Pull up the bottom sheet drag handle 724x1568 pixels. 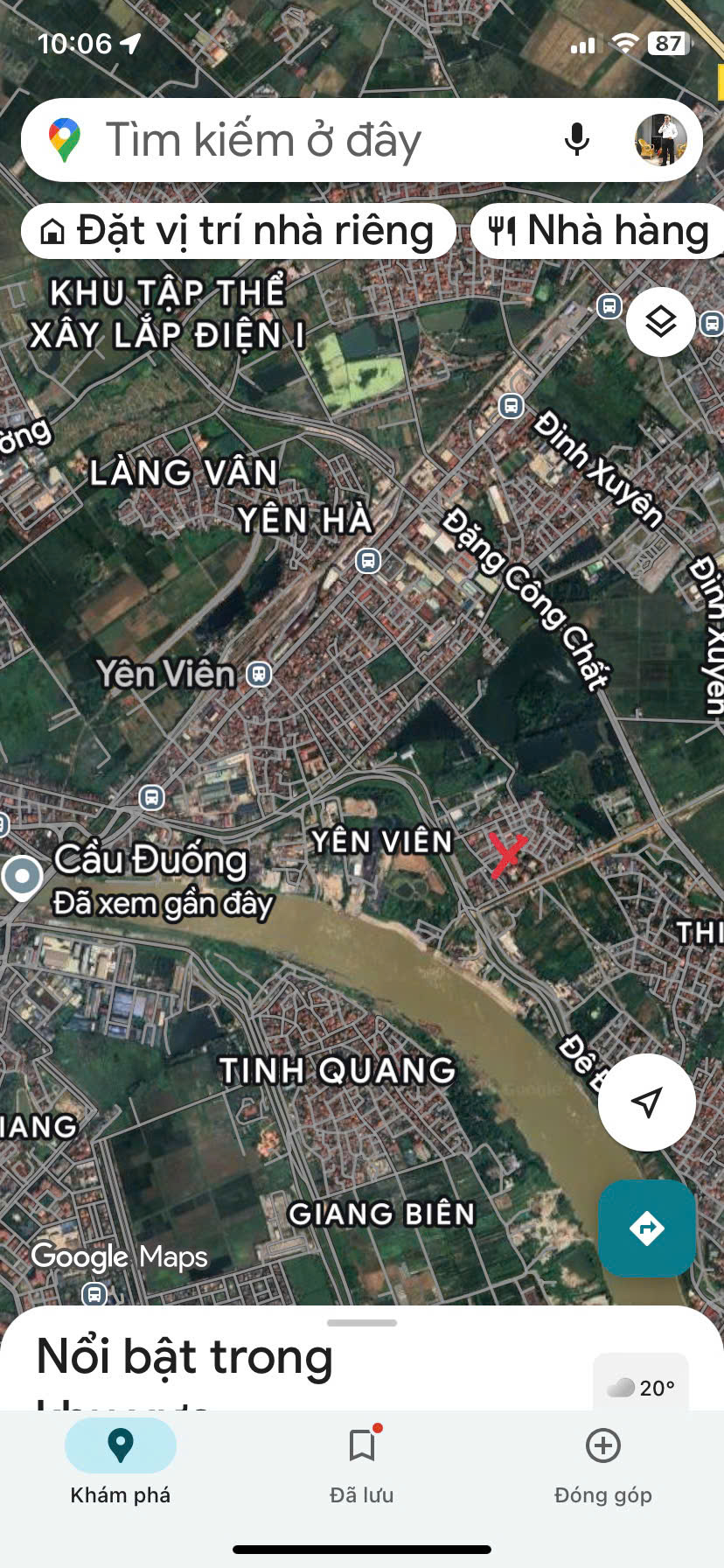pyautogui.click(x=361, y=1323)
